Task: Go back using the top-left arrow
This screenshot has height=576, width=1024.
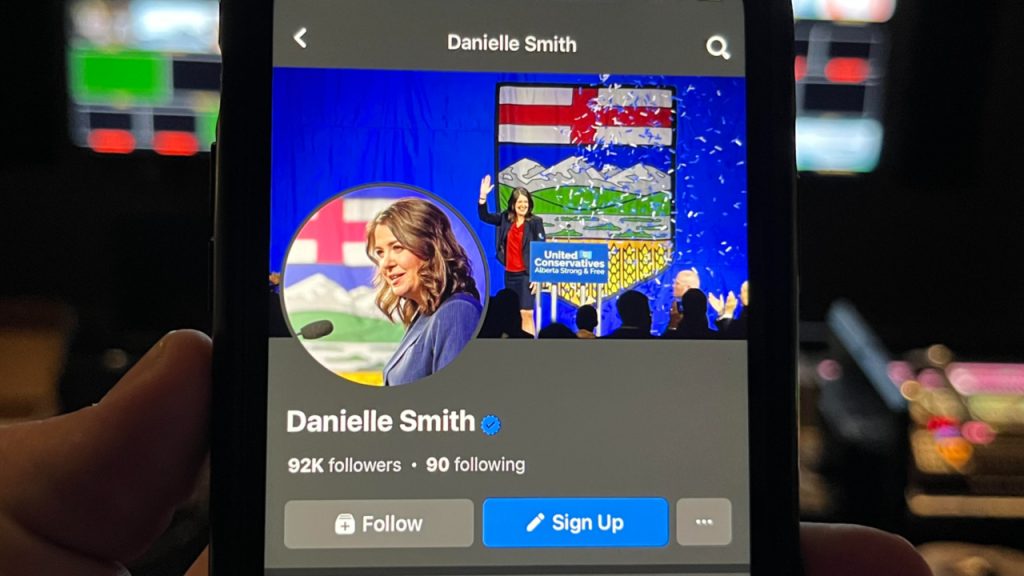Action: (x=300, y=38)
